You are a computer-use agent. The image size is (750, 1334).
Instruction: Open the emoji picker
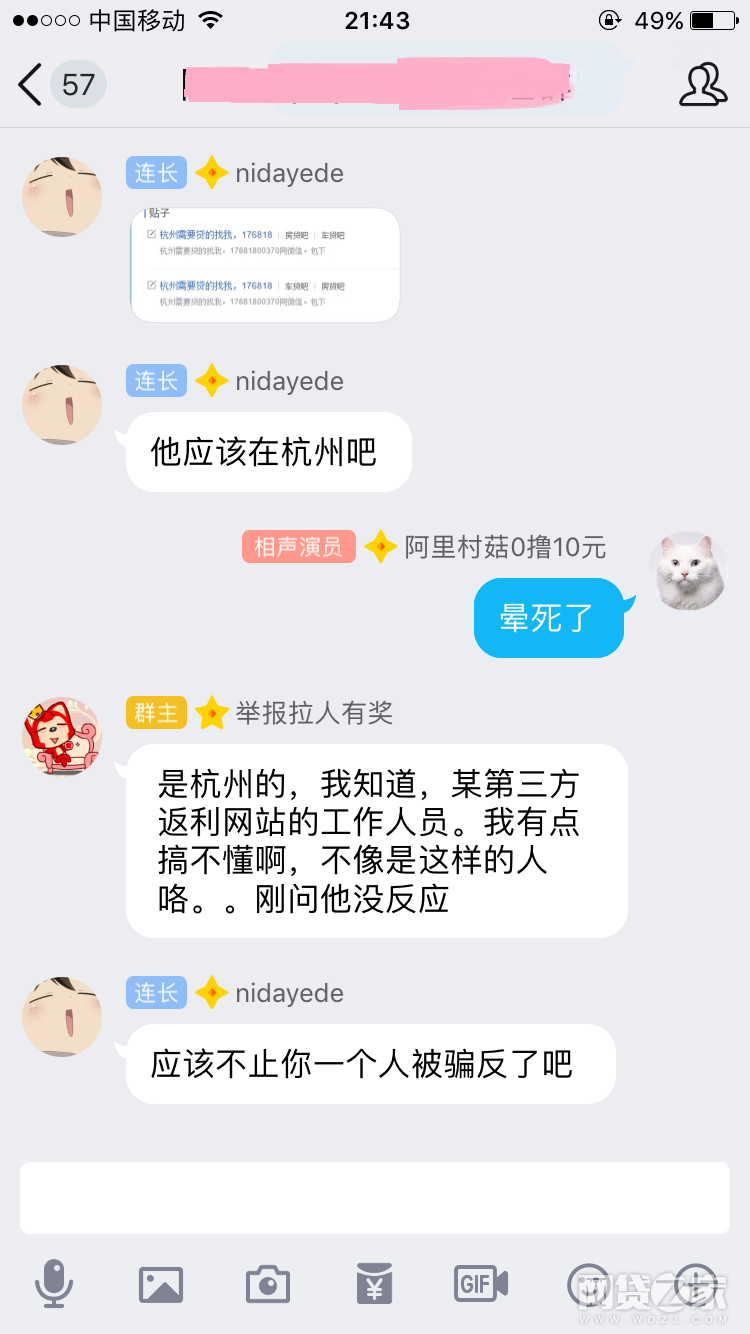pos(589,1283)
